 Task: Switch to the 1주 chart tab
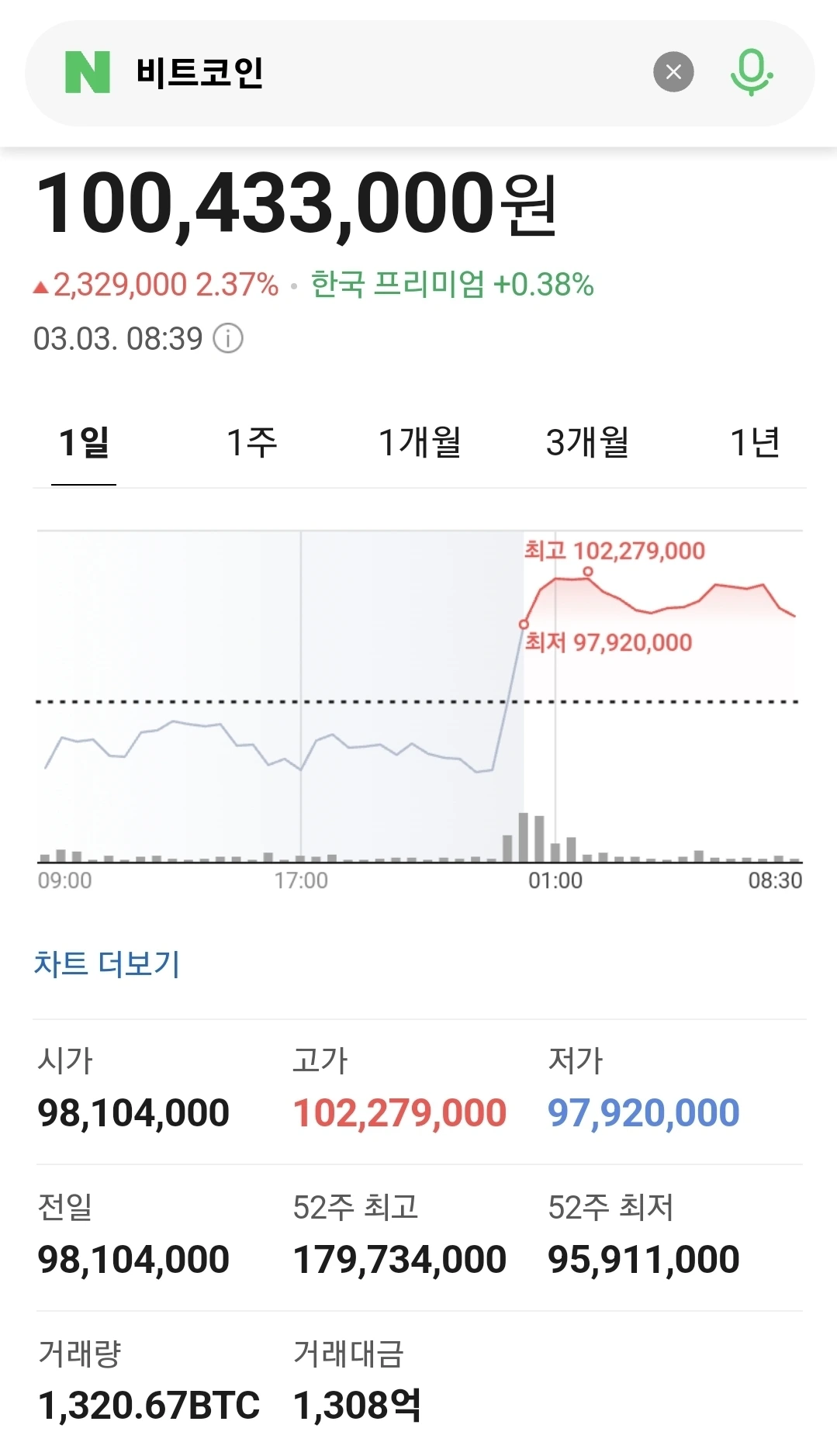coord(251,443)
